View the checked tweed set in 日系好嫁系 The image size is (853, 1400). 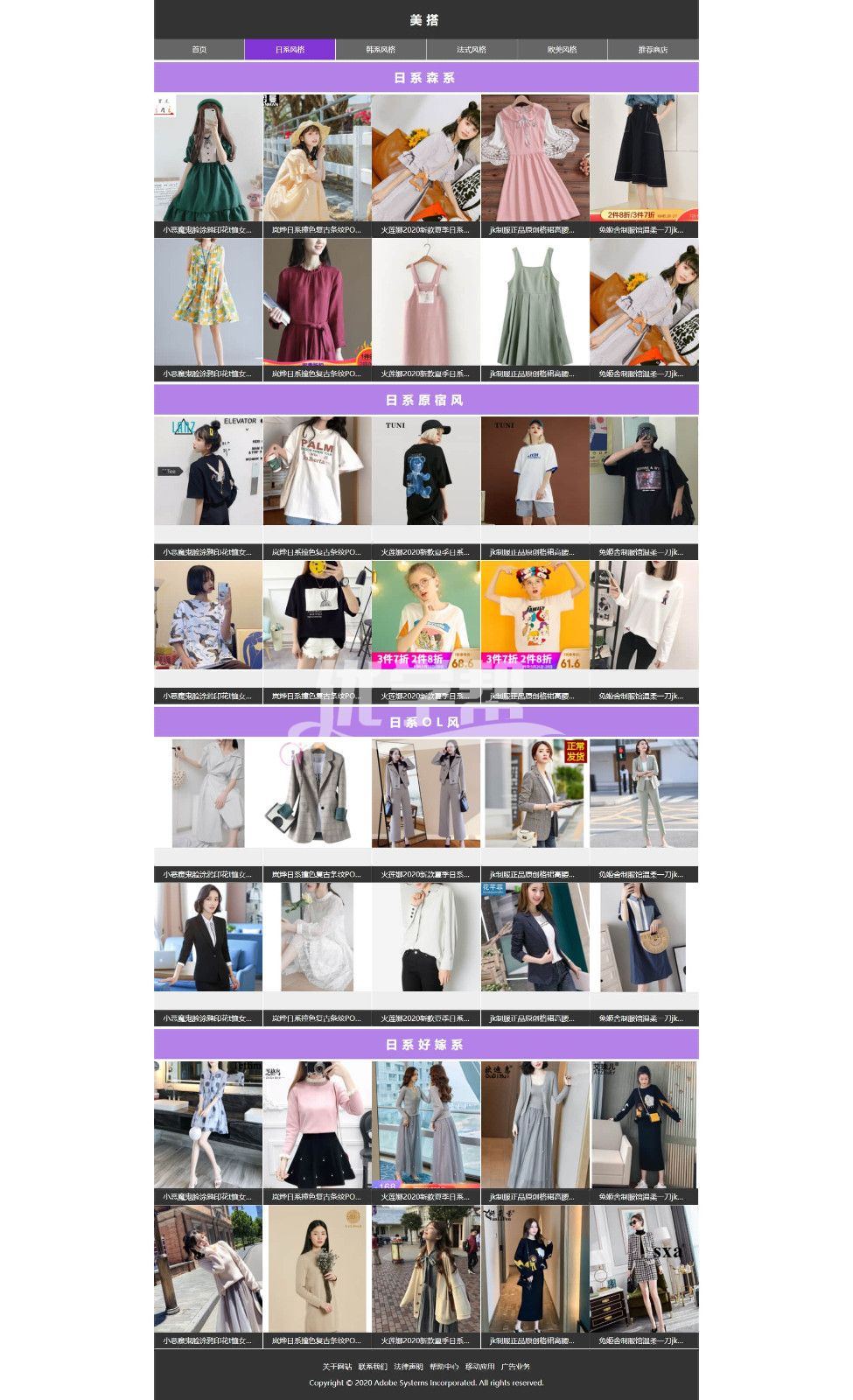[644, 1269]
